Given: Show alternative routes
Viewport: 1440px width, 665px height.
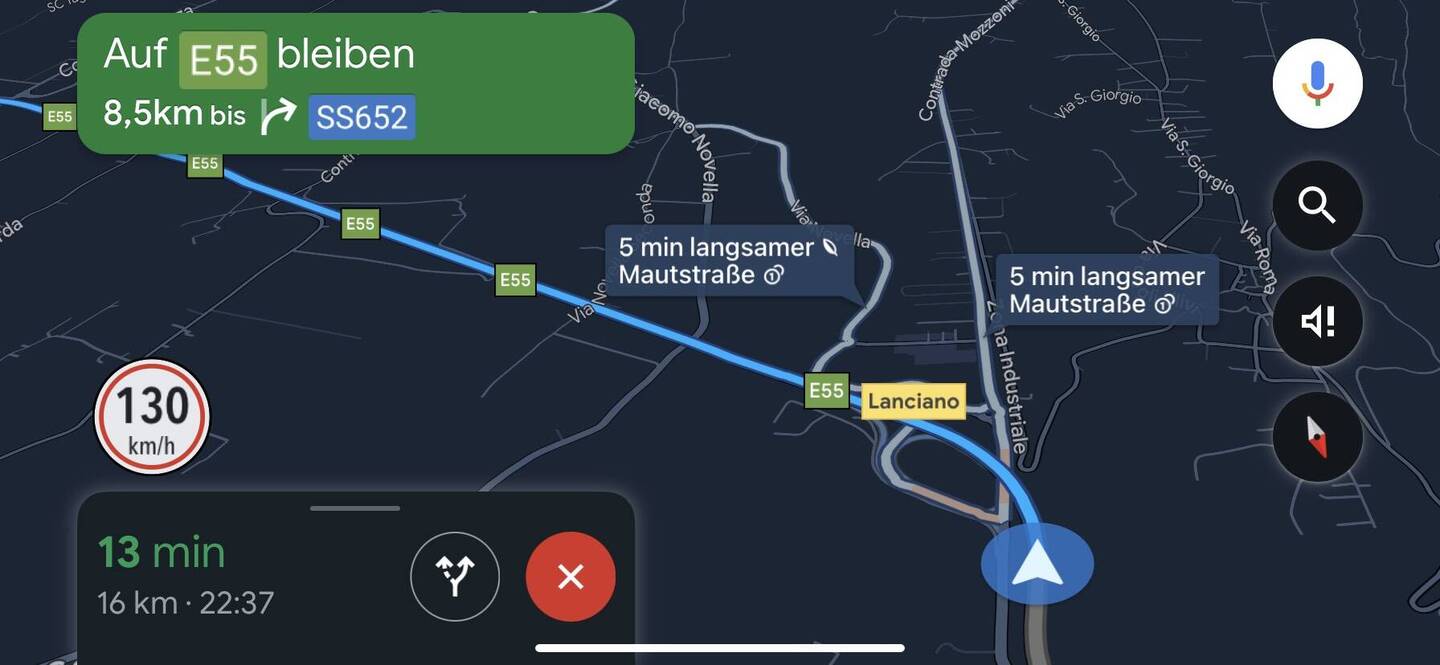Looking at the screenshot, I should pyautogui.click(x=455, y=577).
